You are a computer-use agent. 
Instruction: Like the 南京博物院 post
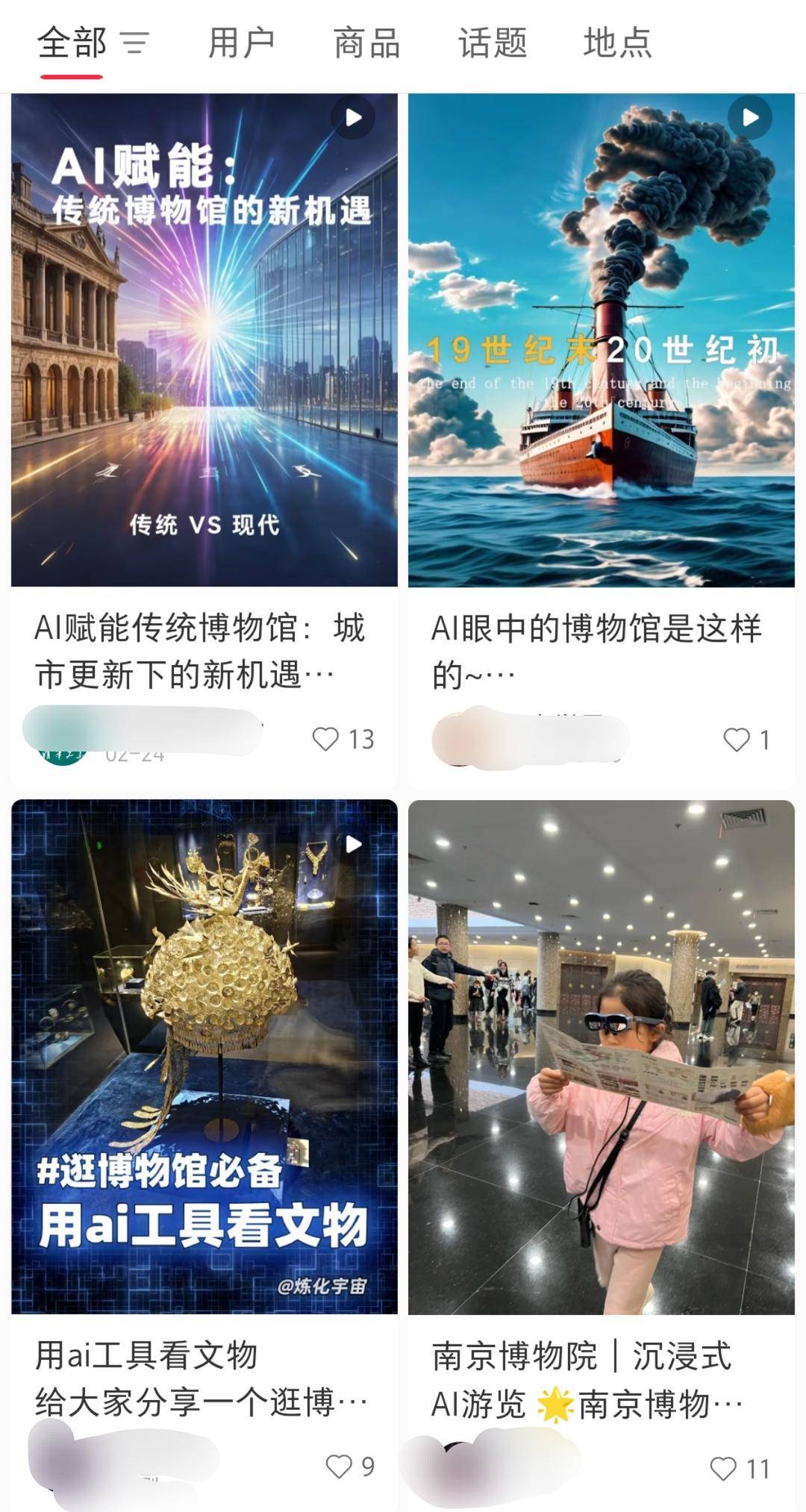pyautogui.click(x=723, y=1469)
